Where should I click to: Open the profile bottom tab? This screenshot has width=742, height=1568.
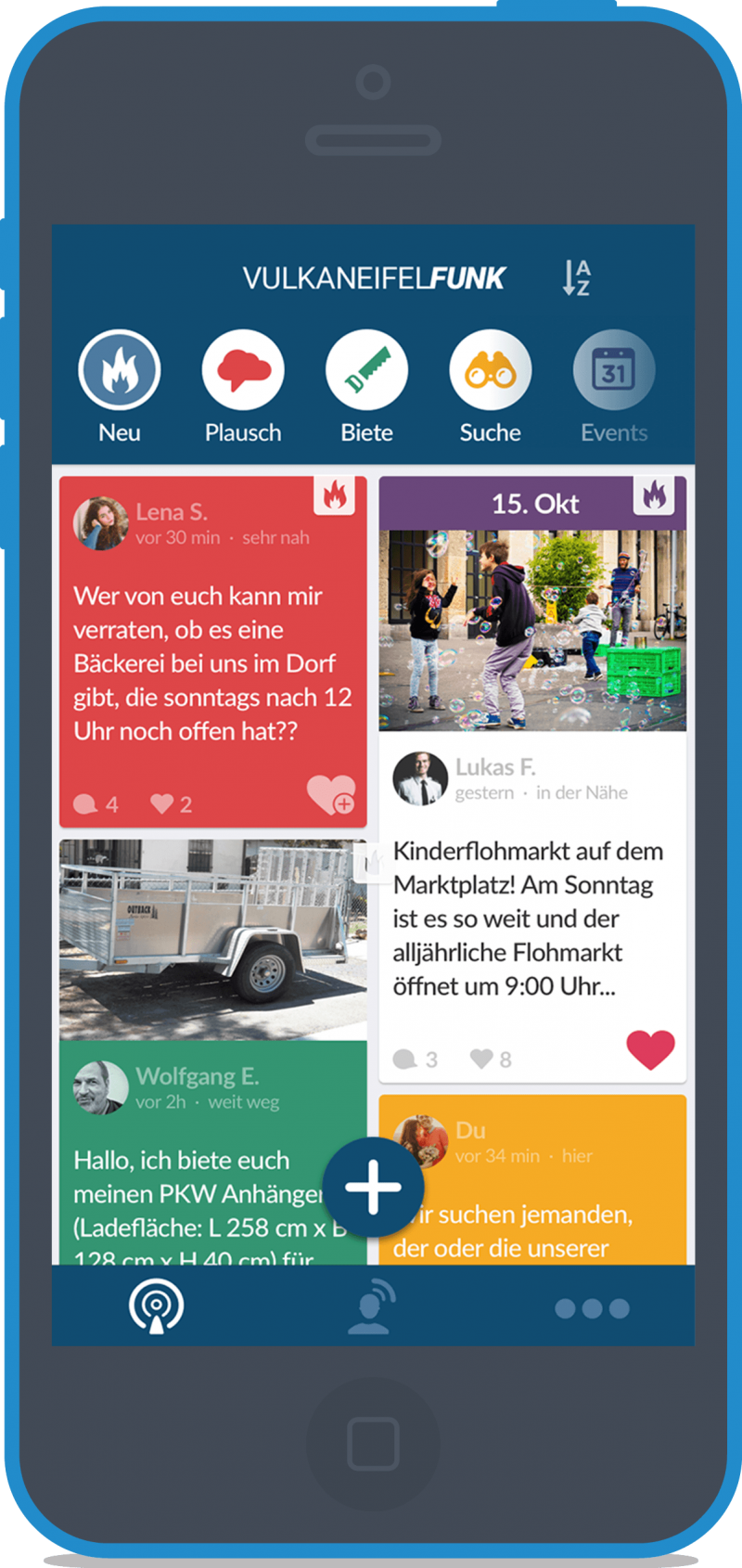tap(372, 1306)
